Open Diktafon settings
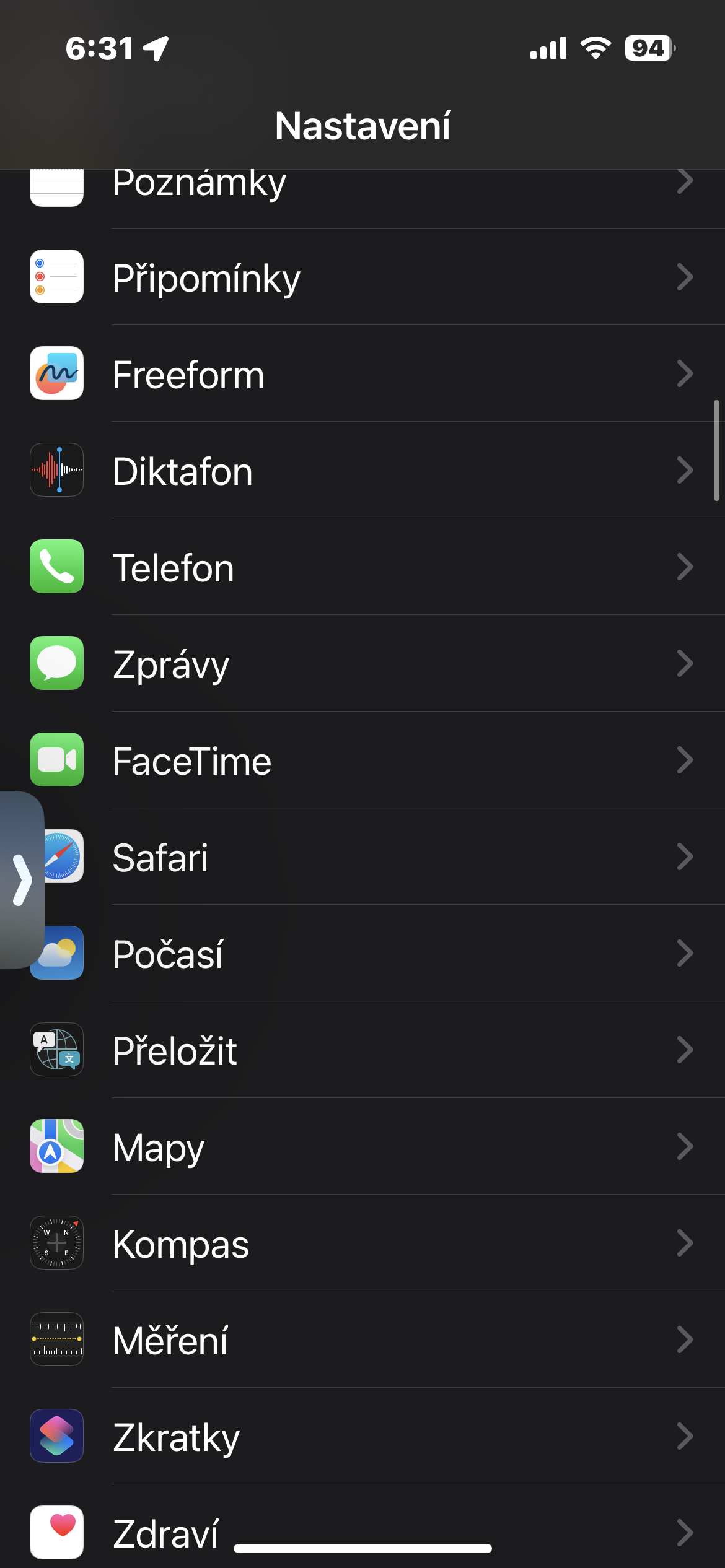This screenshot has height=1568, width=725. click(372, 471)
